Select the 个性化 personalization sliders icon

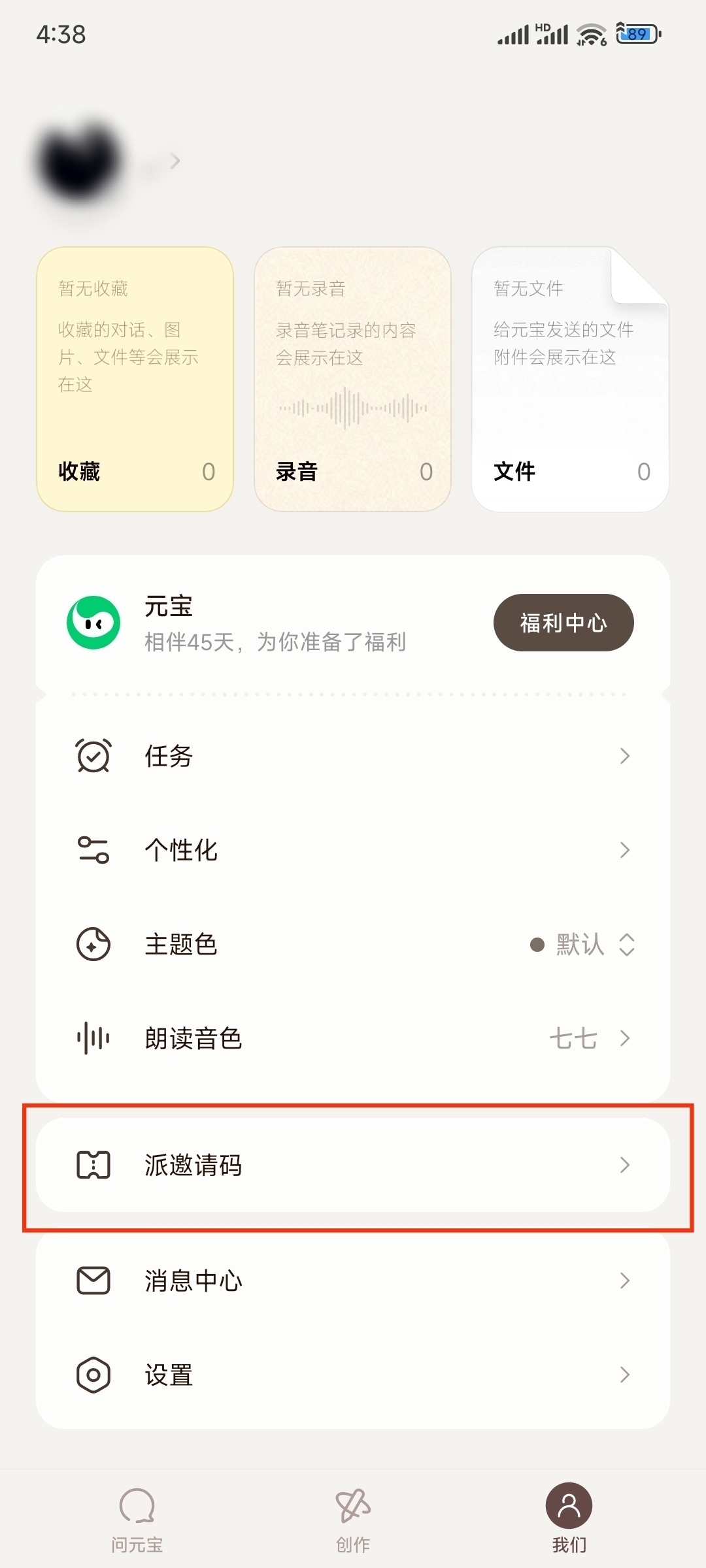pyautogui.click(x=93, y=850)
